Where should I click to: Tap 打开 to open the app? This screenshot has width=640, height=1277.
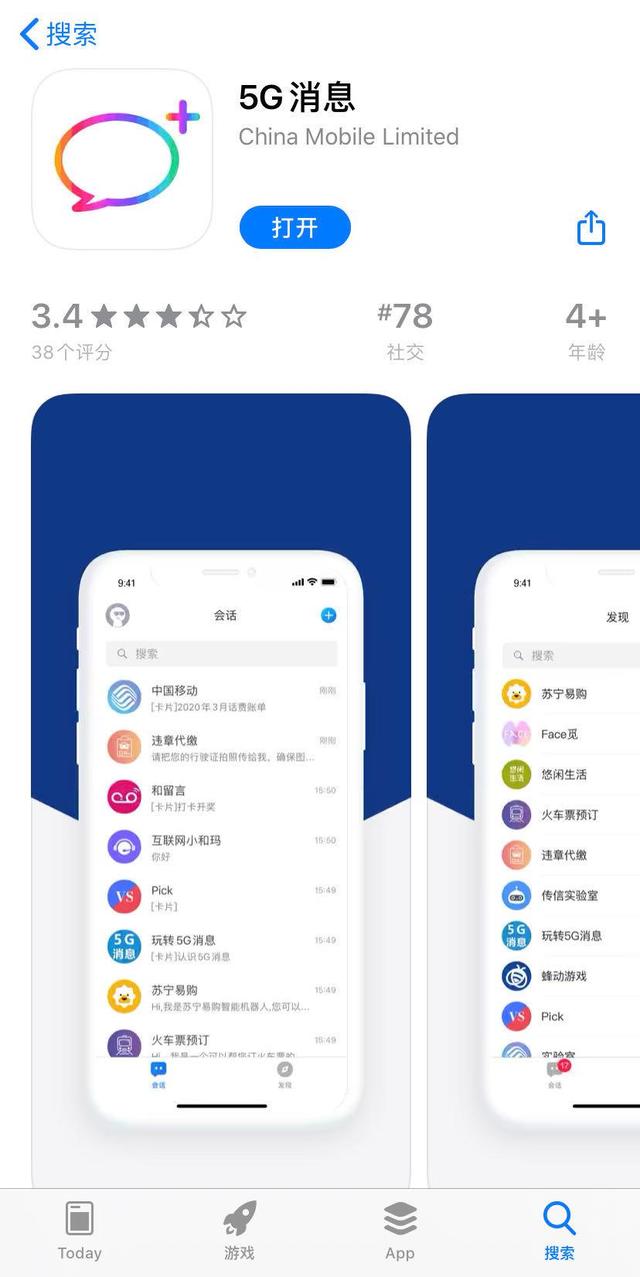click(x=295, y=227)
